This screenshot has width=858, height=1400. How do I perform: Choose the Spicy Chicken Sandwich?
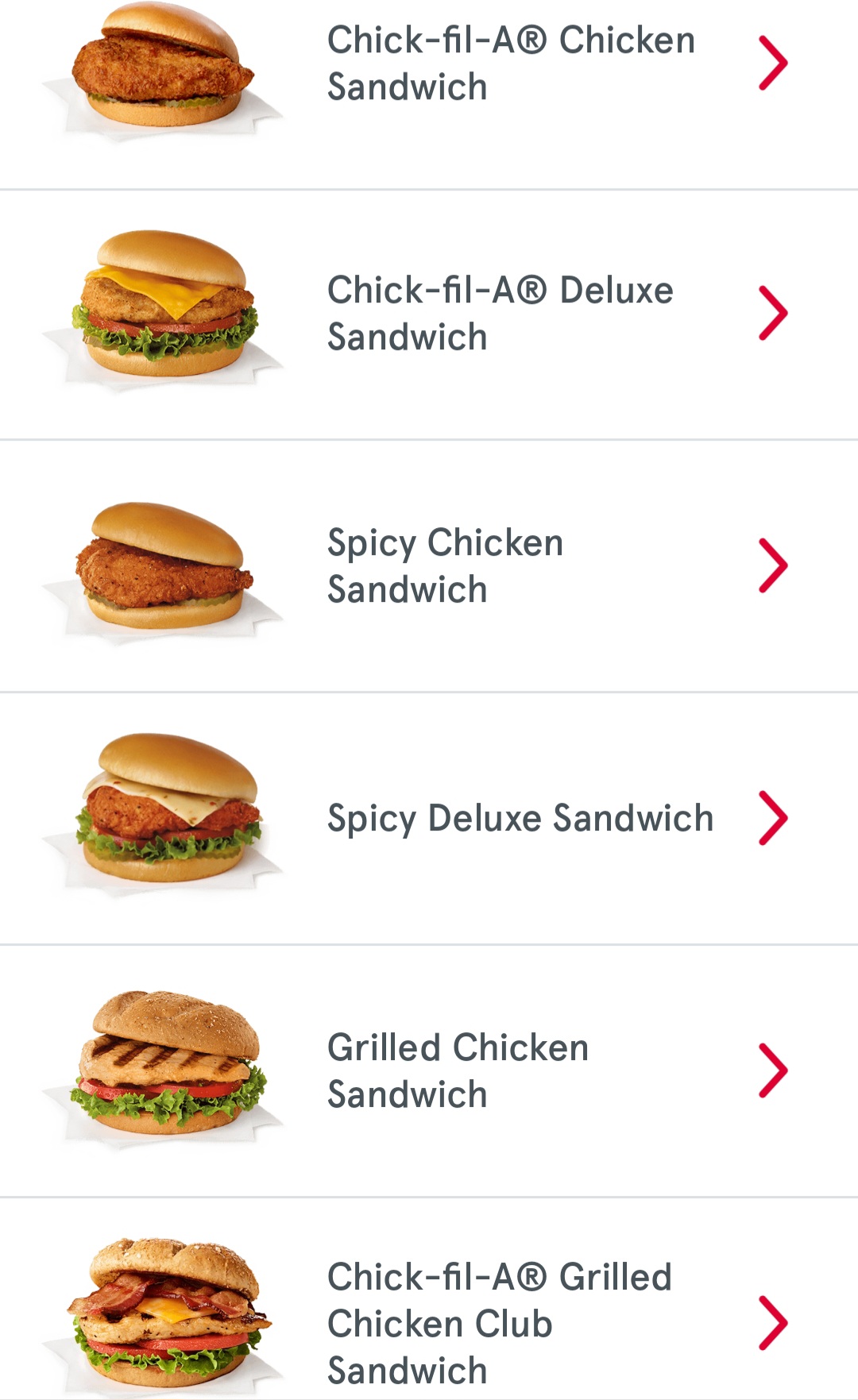pos(445,565)
